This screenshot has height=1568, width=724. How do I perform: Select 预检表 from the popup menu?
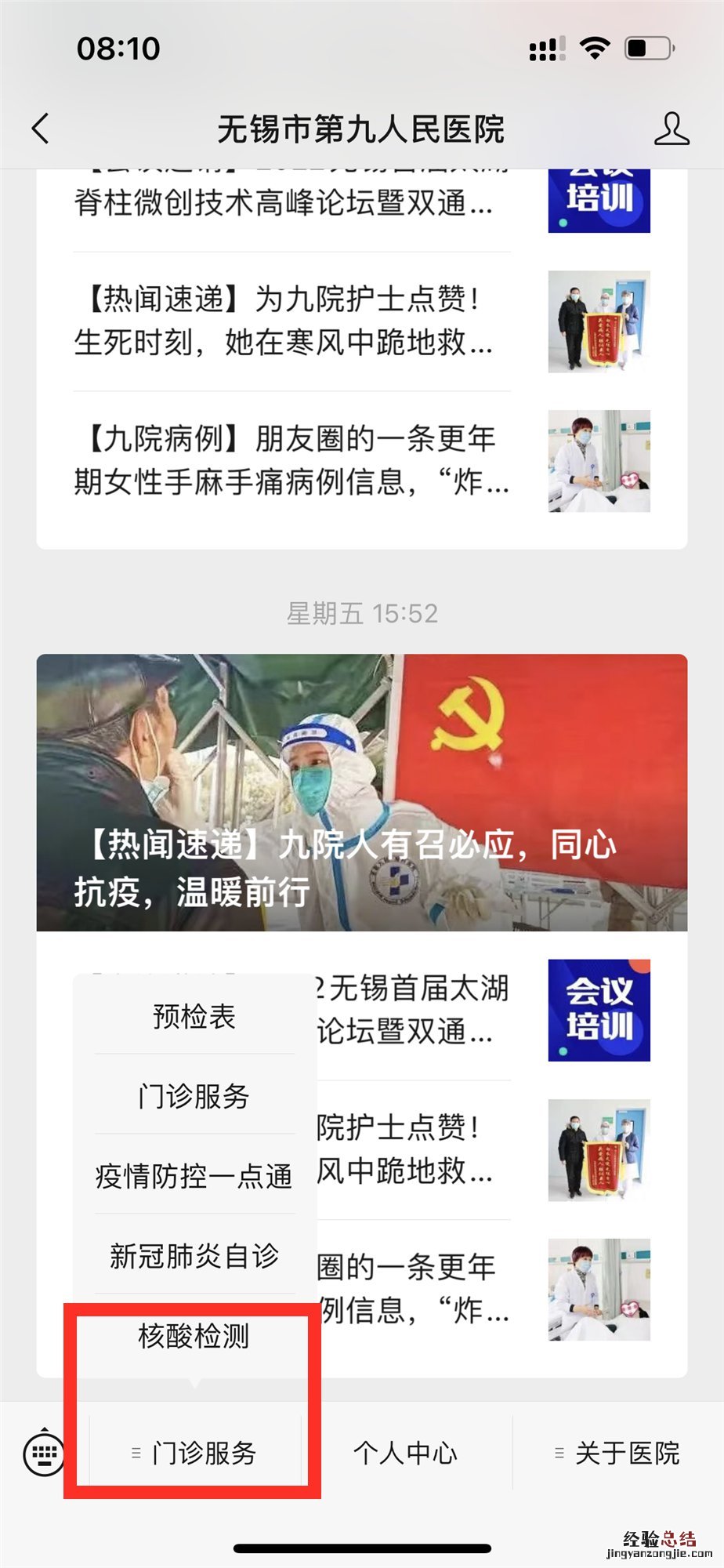[x=194, y=1016]
